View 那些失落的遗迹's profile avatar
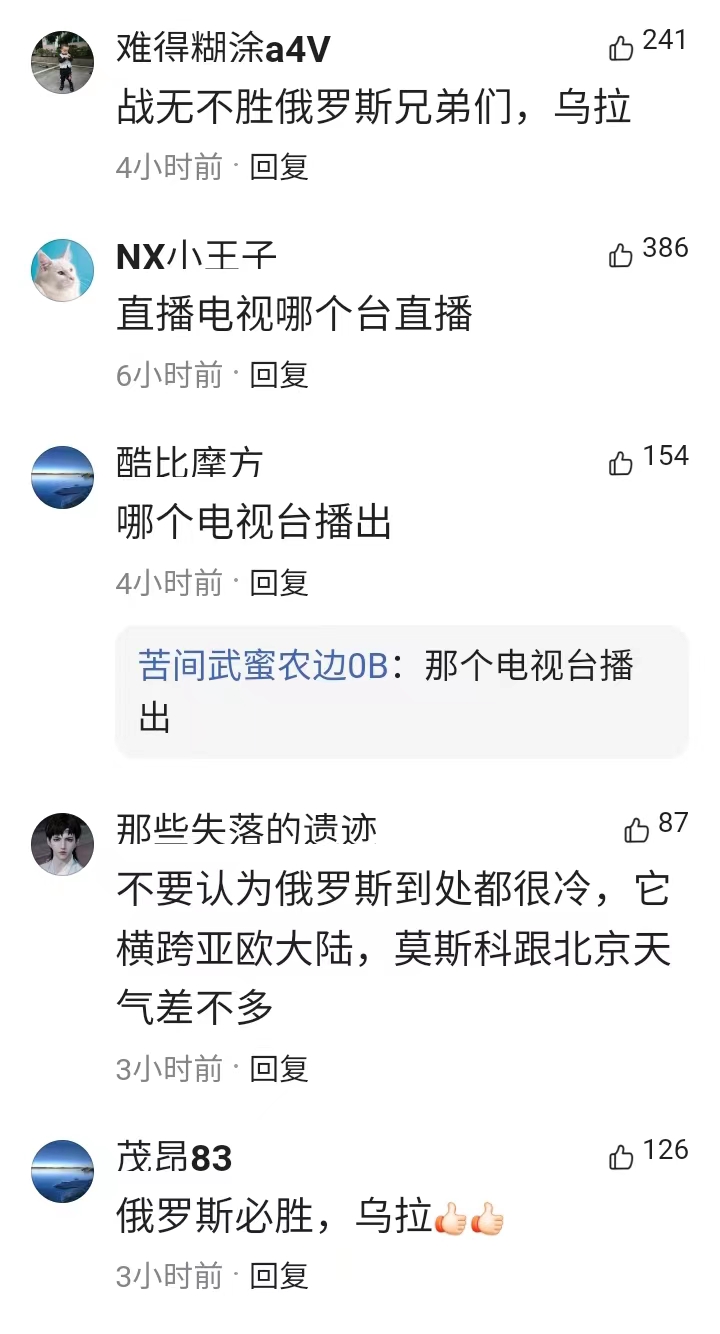This screenshot has width=720, height=1334. [x=63, y=844]
